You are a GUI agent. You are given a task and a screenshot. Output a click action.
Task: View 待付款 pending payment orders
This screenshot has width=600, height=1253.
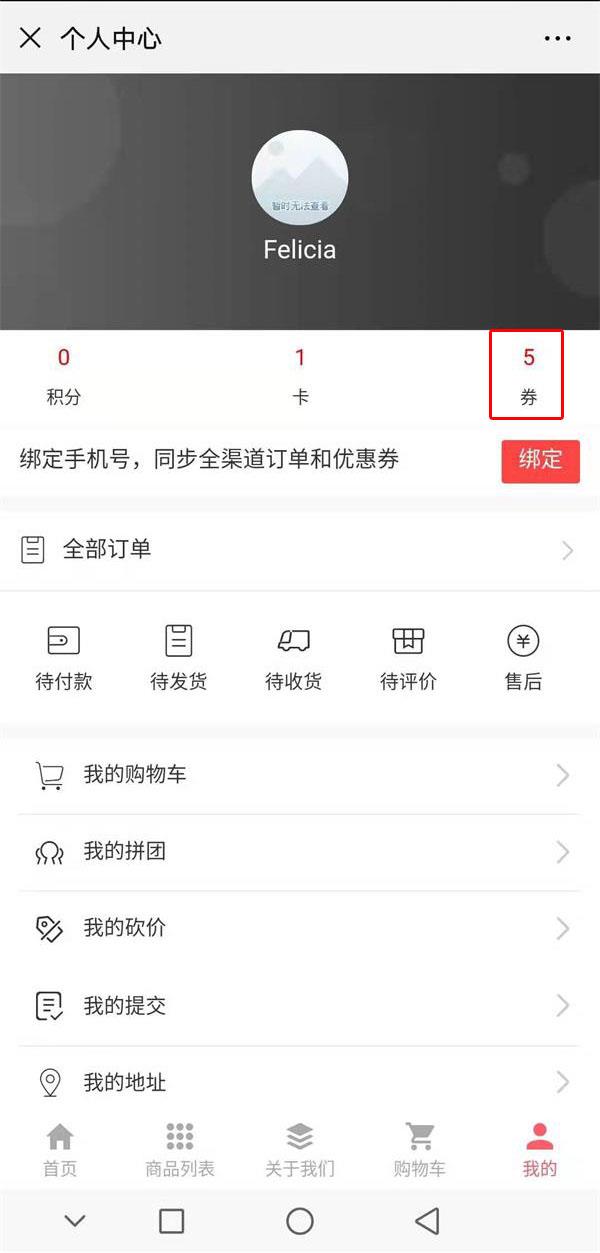64,659
